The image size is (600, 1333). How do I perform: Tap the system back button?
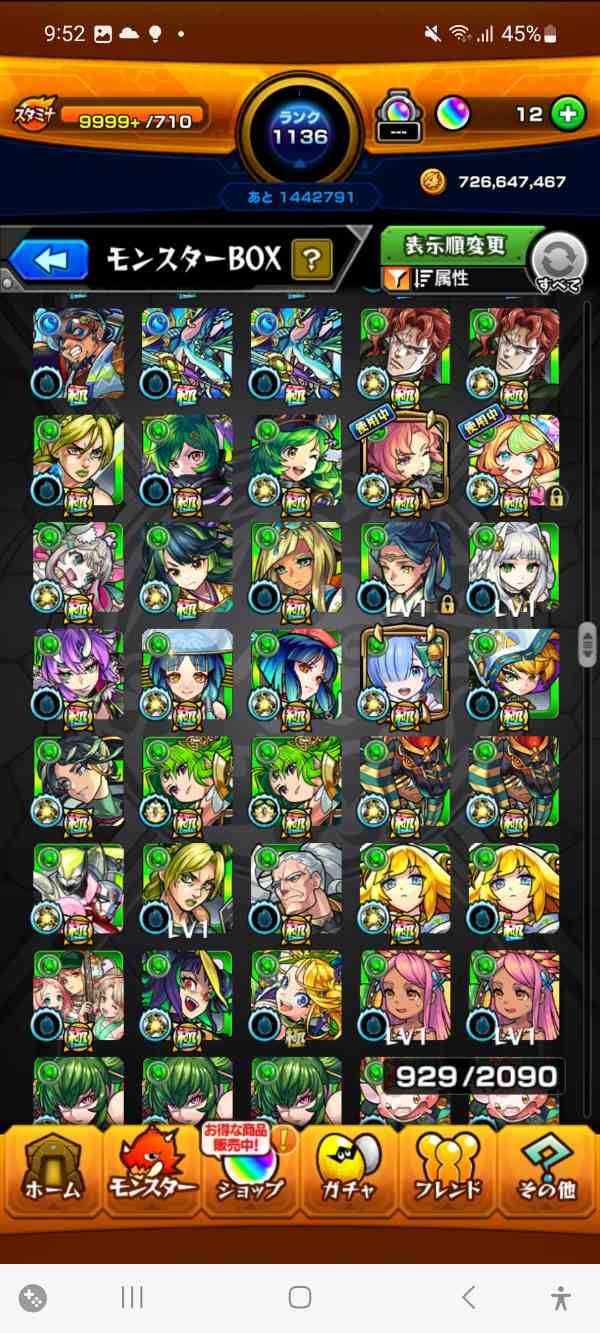pos(467,1297)
